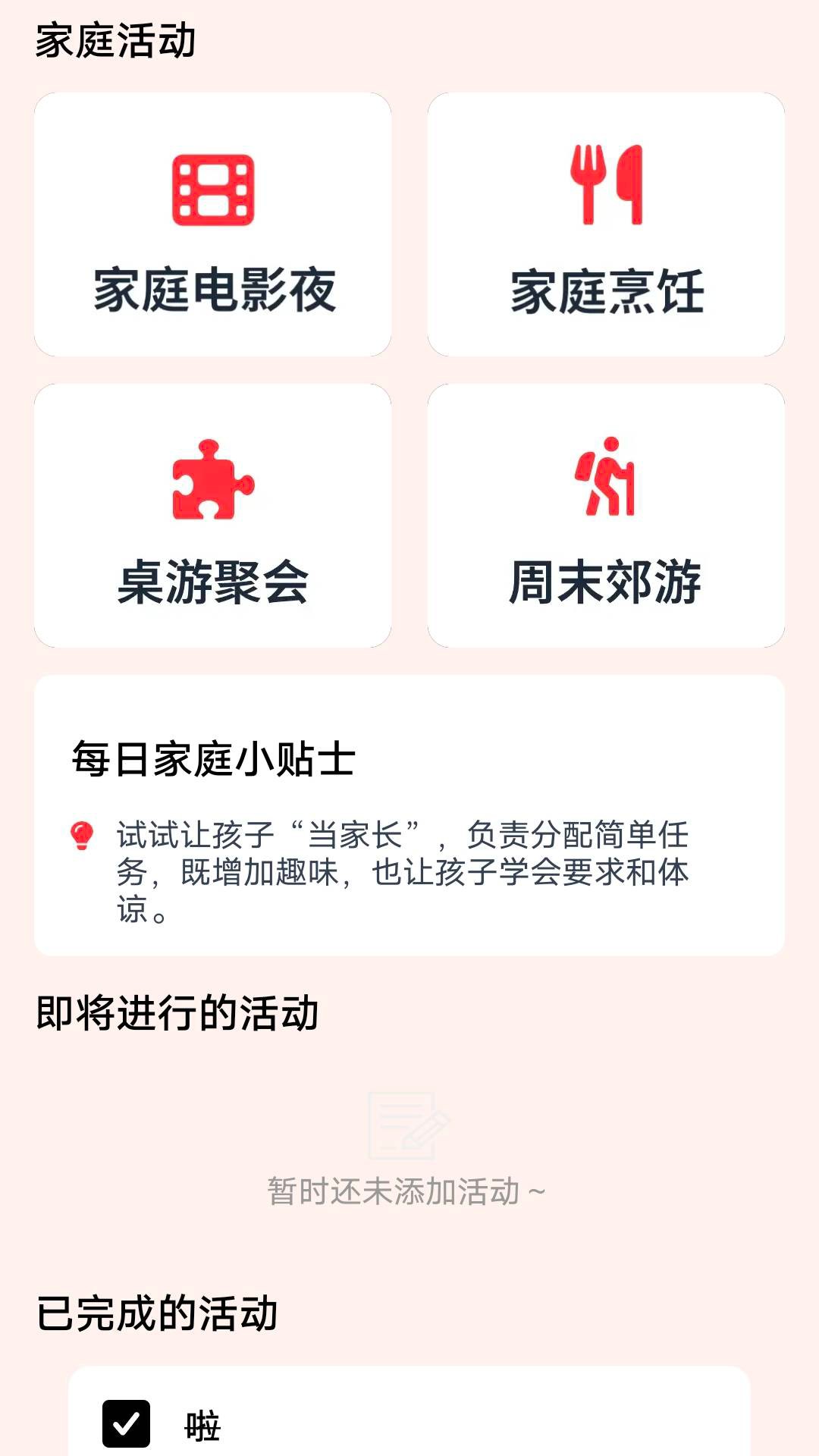Open the 家庭电影夜 activity card
Viewport: 819px width, 1456px height.
(212, 224)
